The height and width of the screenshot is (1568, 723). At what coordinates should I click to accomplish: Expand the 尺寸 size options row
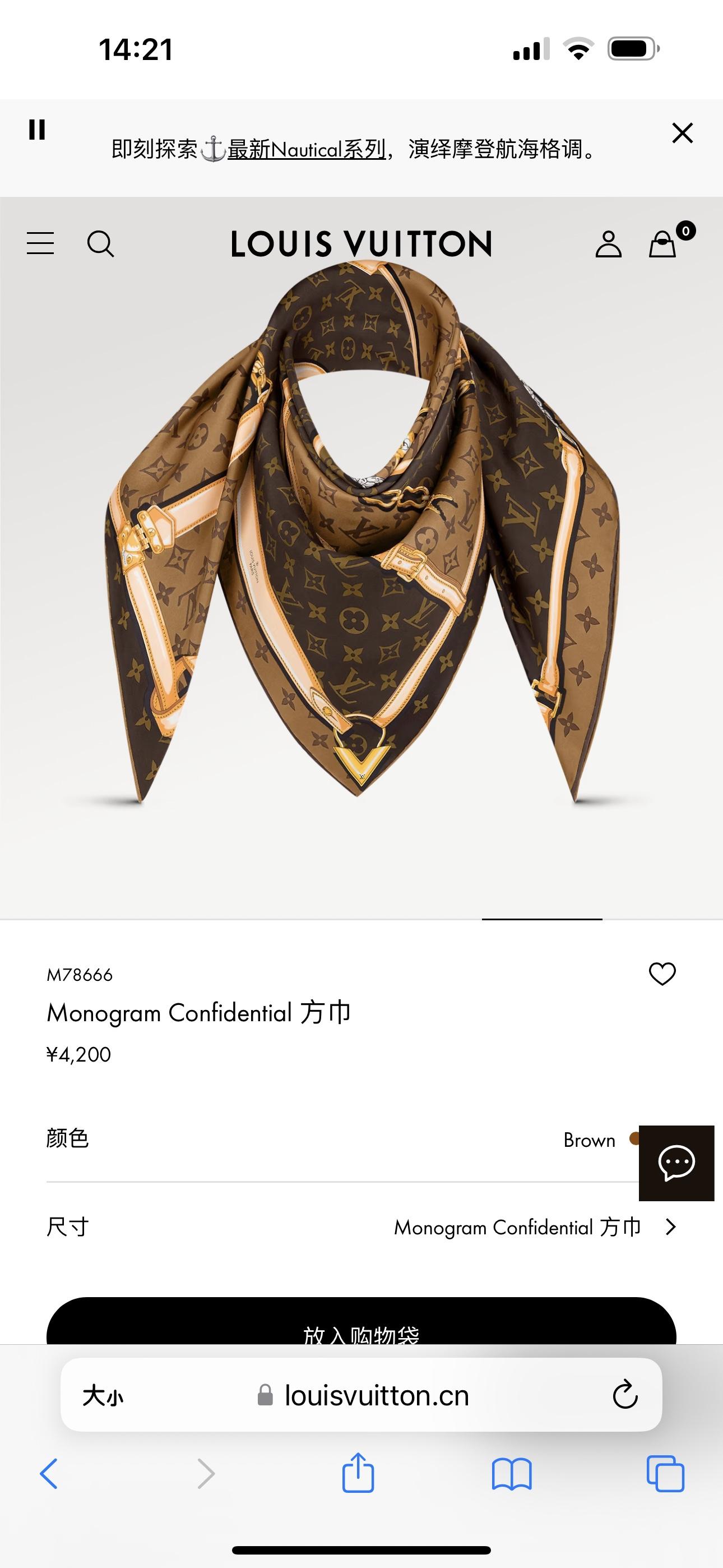[670, 1227]
